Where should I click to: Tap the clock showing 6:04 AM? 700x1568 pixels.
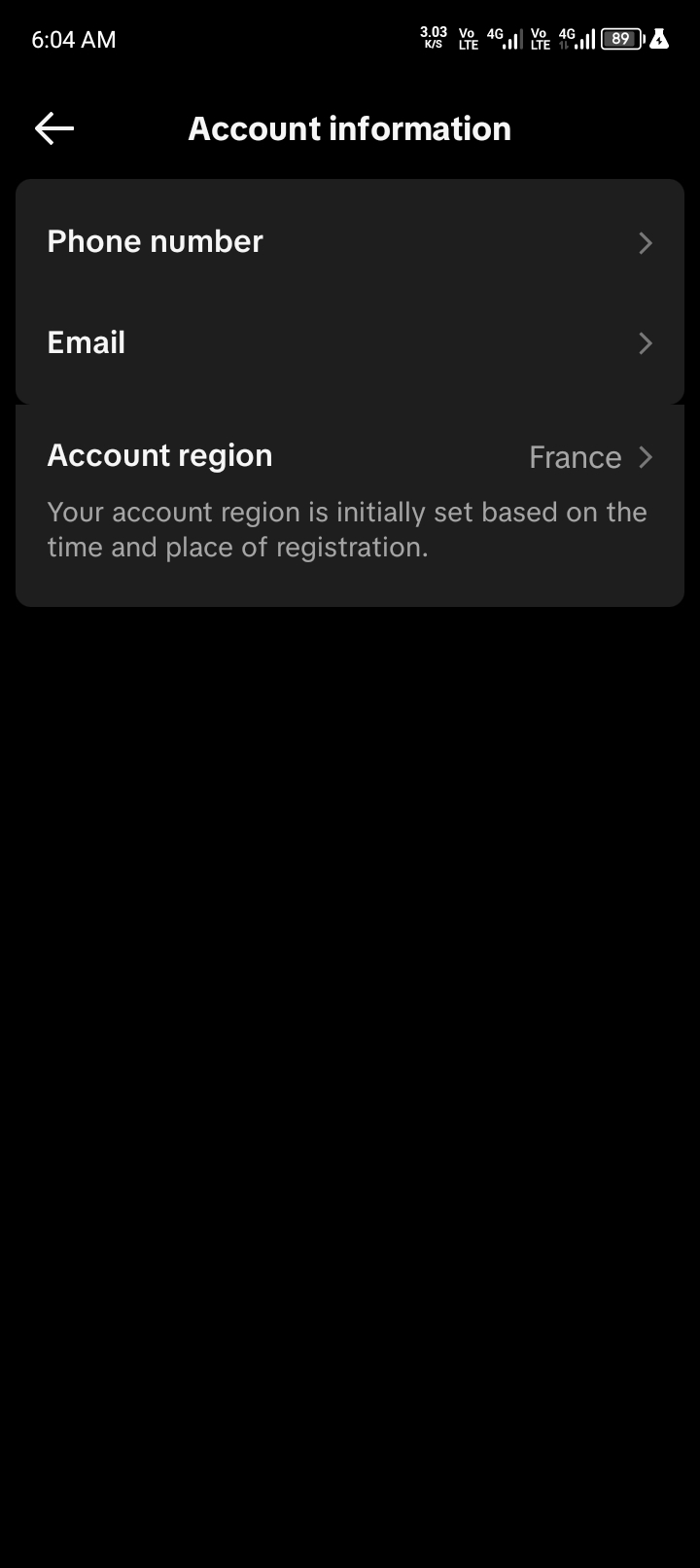(x=73, y=39)
